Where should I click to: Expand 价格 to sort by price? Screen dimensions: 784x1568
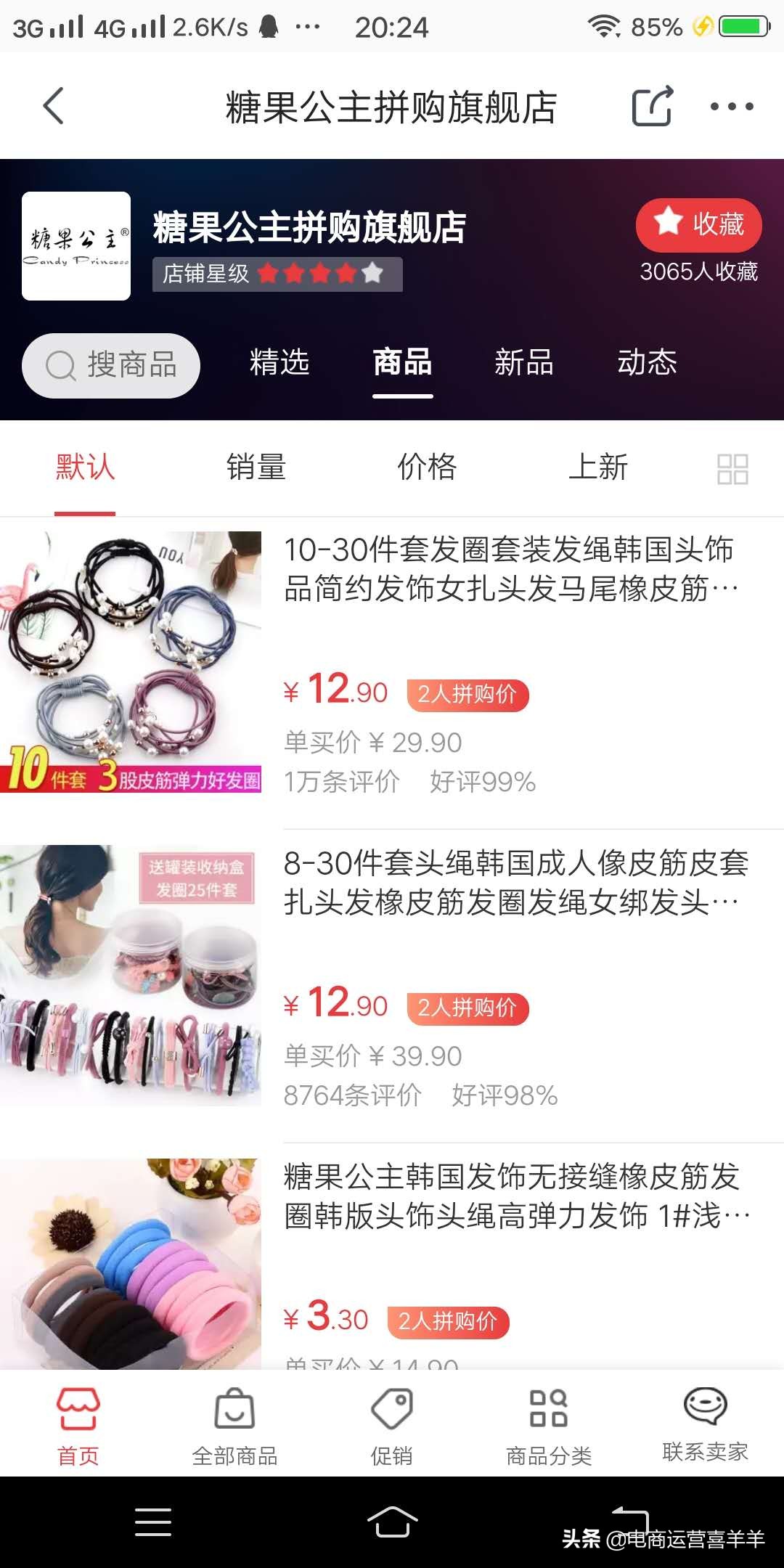(427, 468)
